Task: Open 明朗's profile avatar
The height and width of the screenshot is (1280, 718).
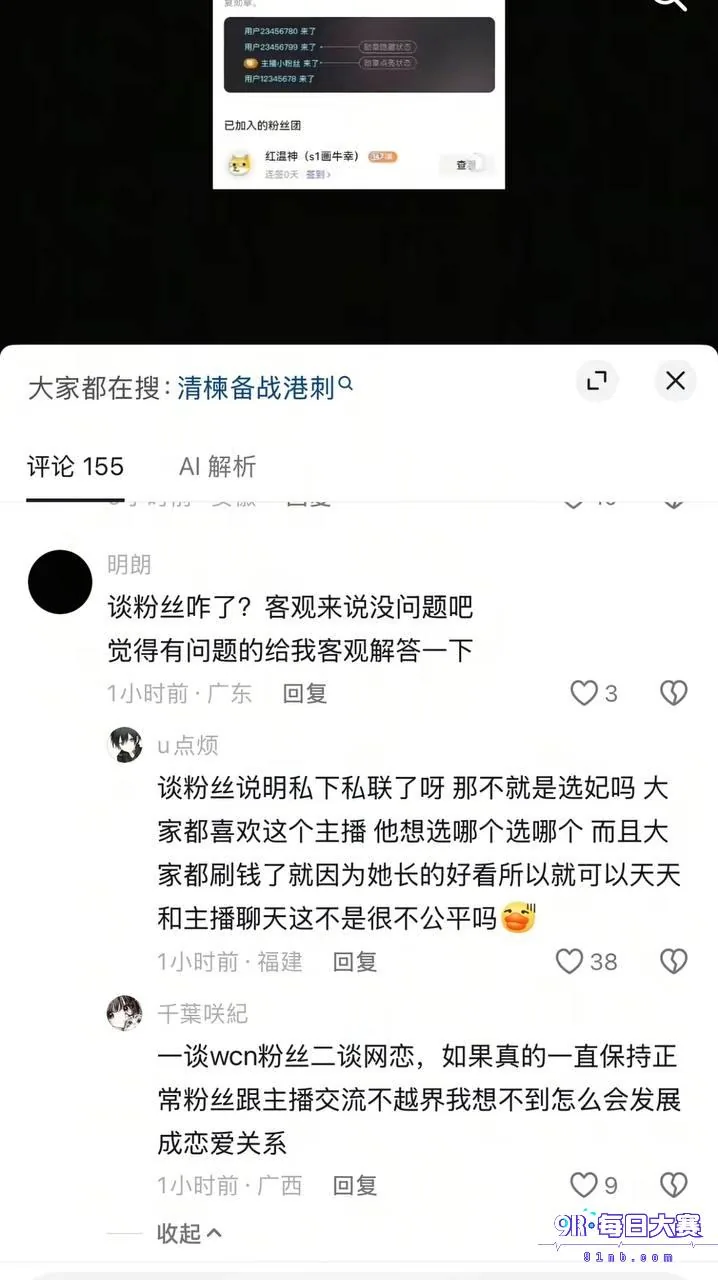Action: [60, 582]
